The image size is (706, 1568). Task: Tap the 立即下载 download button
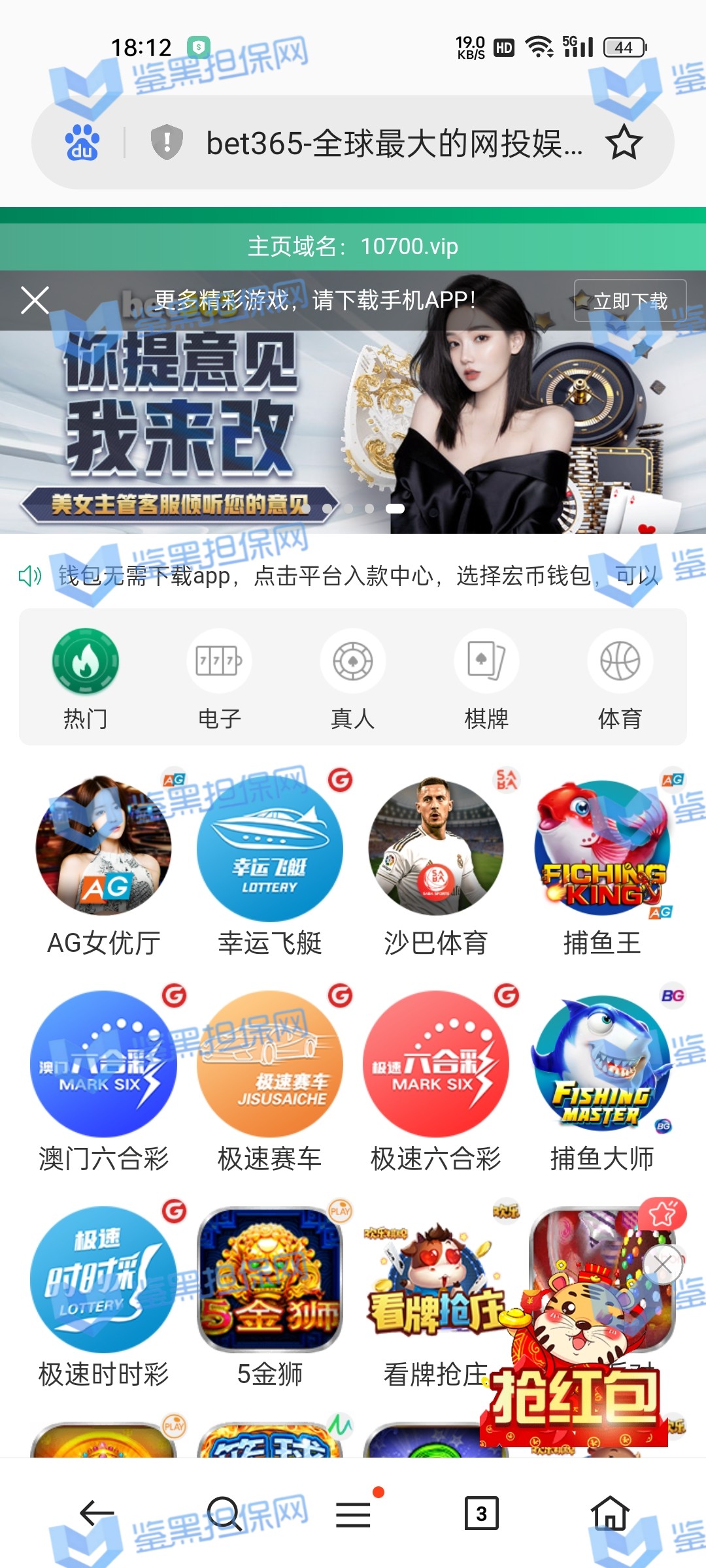[x=630, y=301]
